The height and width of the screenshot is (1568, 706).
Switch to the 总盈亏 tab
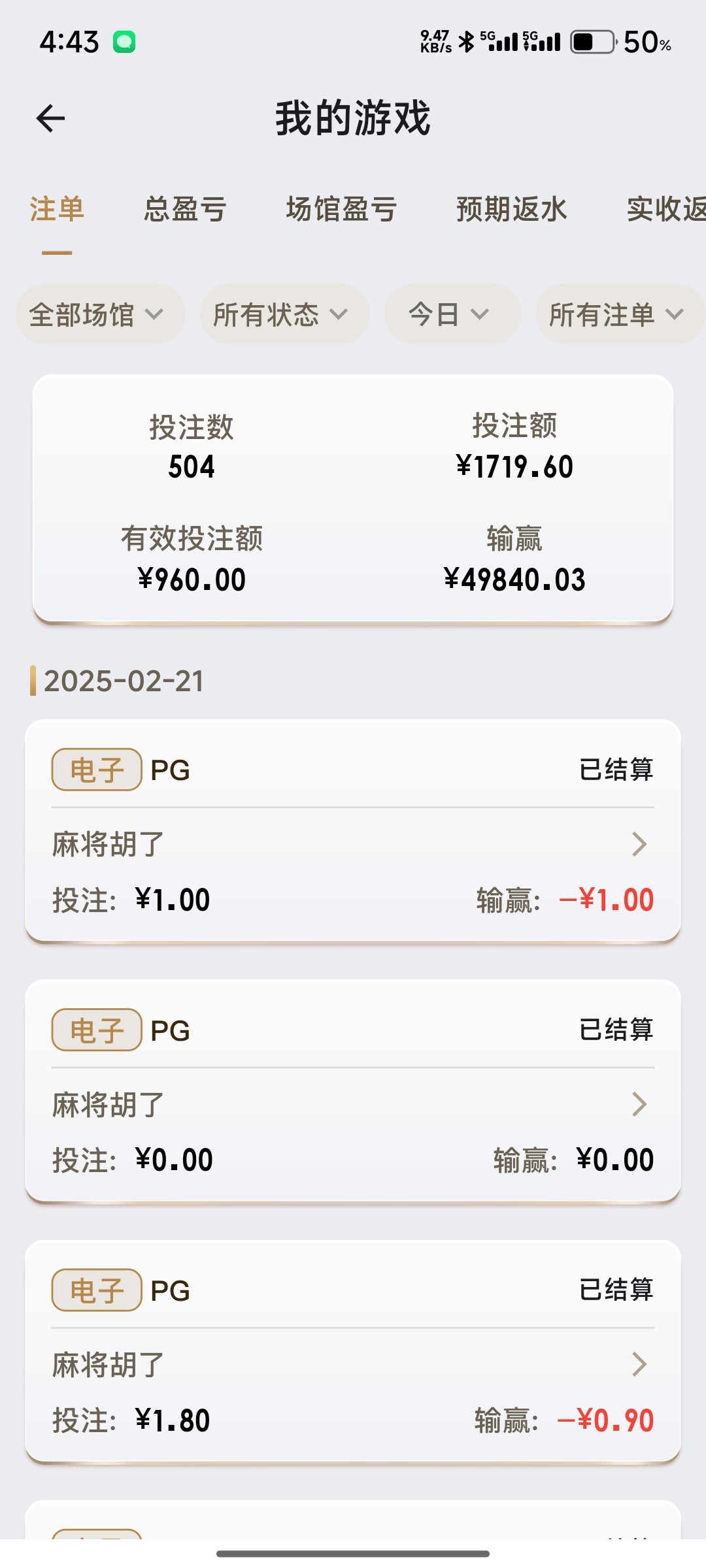(185, 210)
